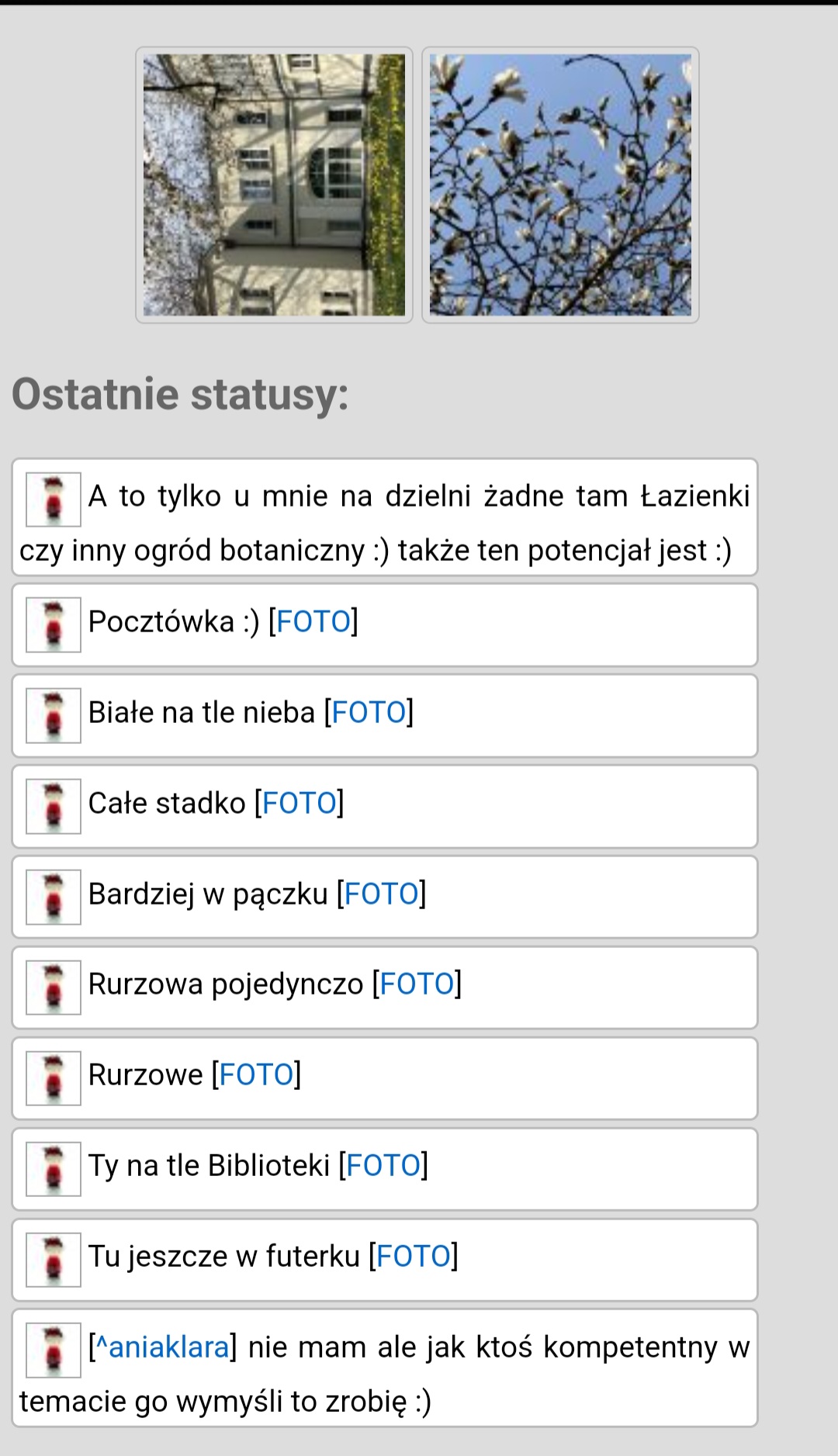Open FOTO link in Rurzowe status
This screenshot has width=838, height=1456.
(x=257, y=1074)
